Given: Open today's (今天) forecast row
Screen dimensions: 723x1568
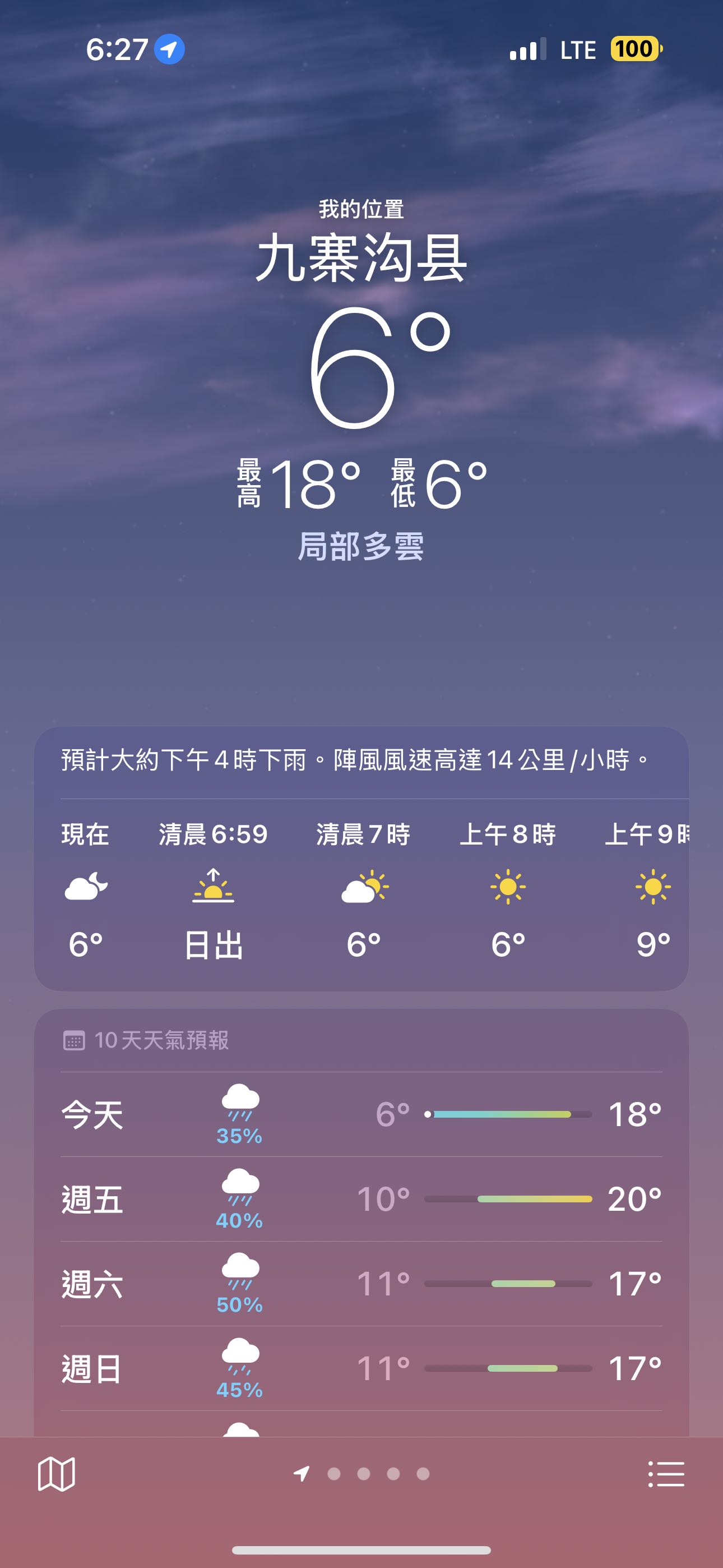Looking at the screenshot, I should click(x=361, y=1114).
